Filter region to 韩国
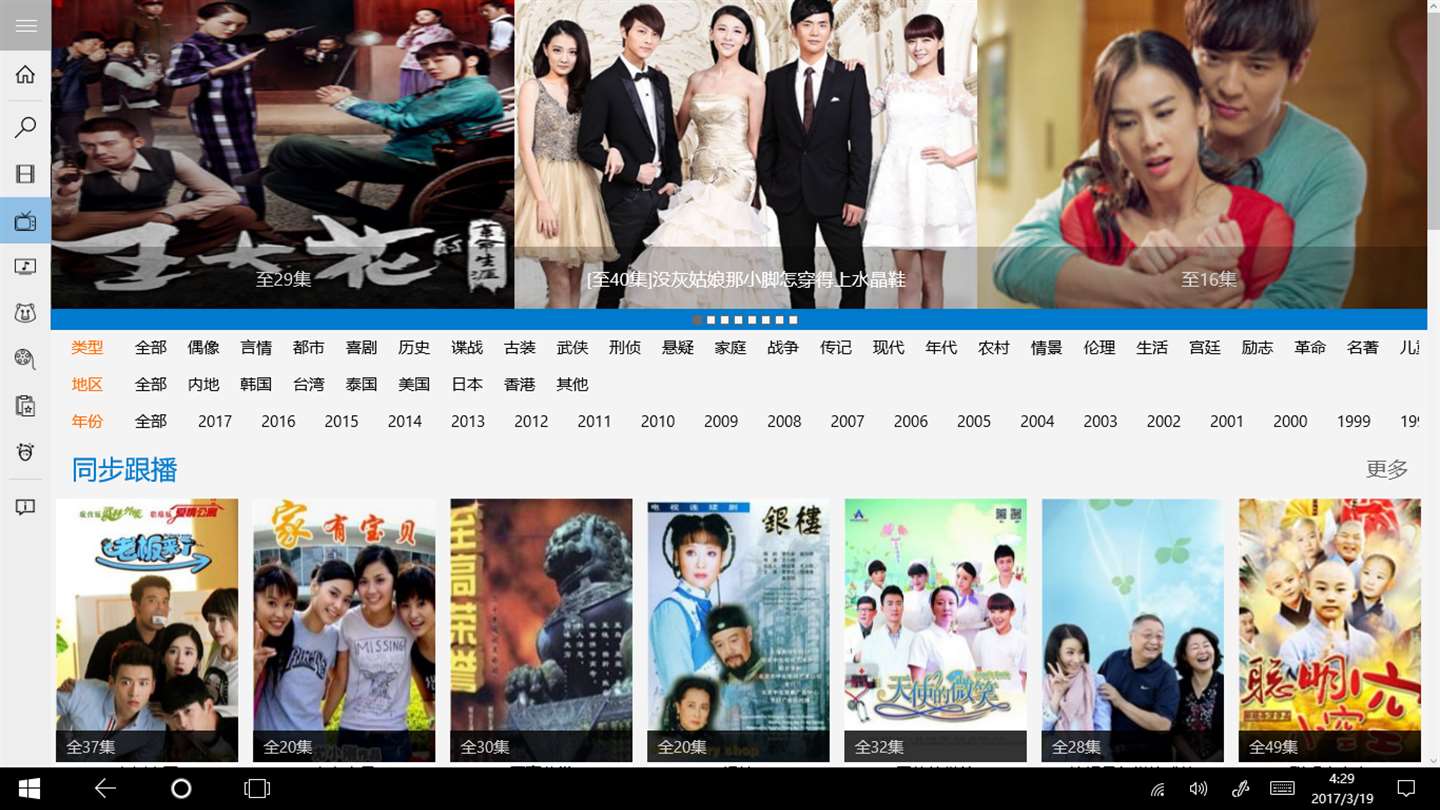The image size is (1440, 810). (256, 385)
